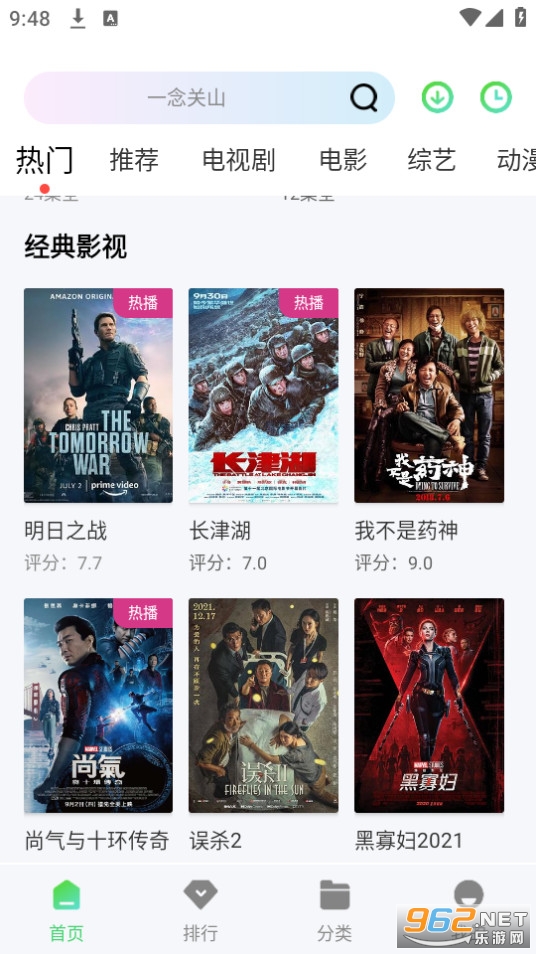Go to the 分类 bottom tab
The height and width of the screenshot is (954, 536).
tap(335, 911)
